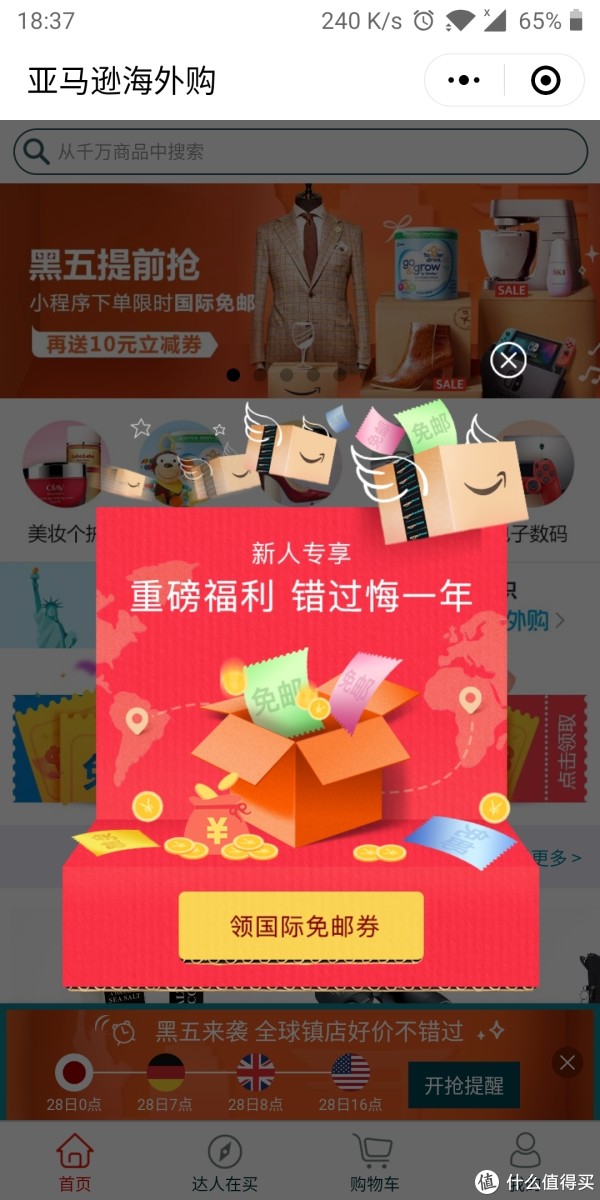Go to the 首页 tab
Viewport: 600px width, 1200px height.
click(x=75, y=1163)
